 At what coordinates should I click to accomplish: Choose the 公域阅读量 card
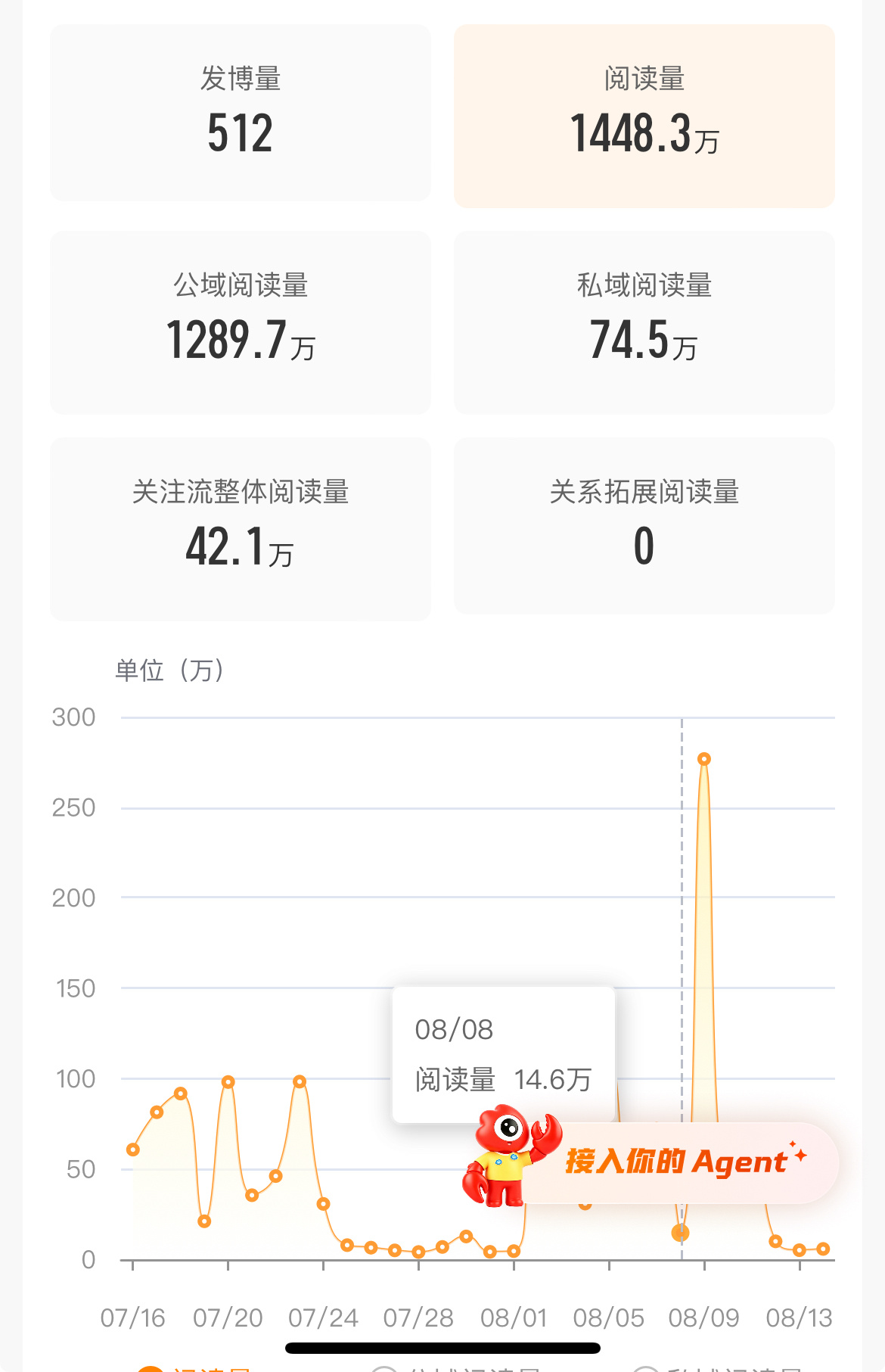pos(241,322)
